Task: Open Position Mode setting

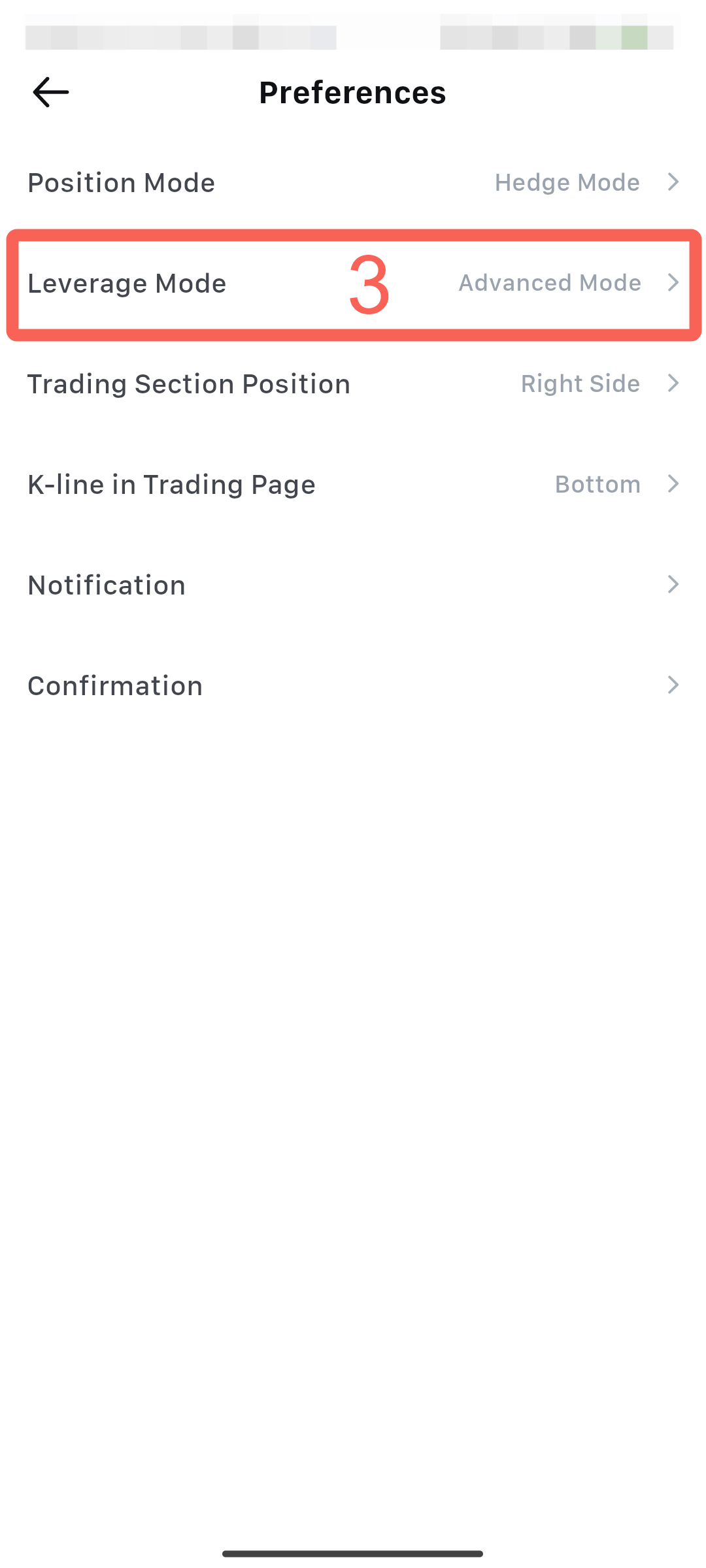Action: [x=353, y=182]
